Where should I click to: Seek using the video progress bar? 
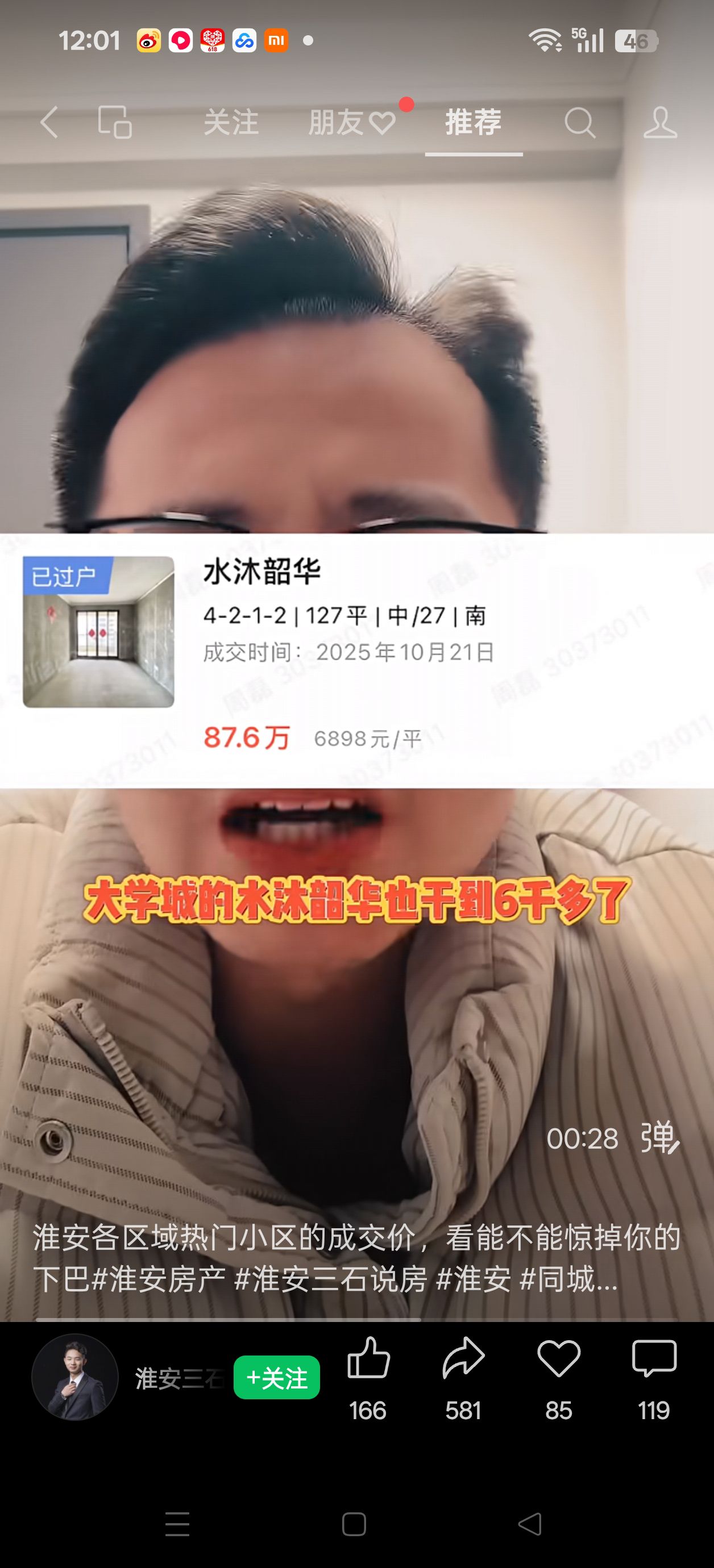coord(356,1320)
